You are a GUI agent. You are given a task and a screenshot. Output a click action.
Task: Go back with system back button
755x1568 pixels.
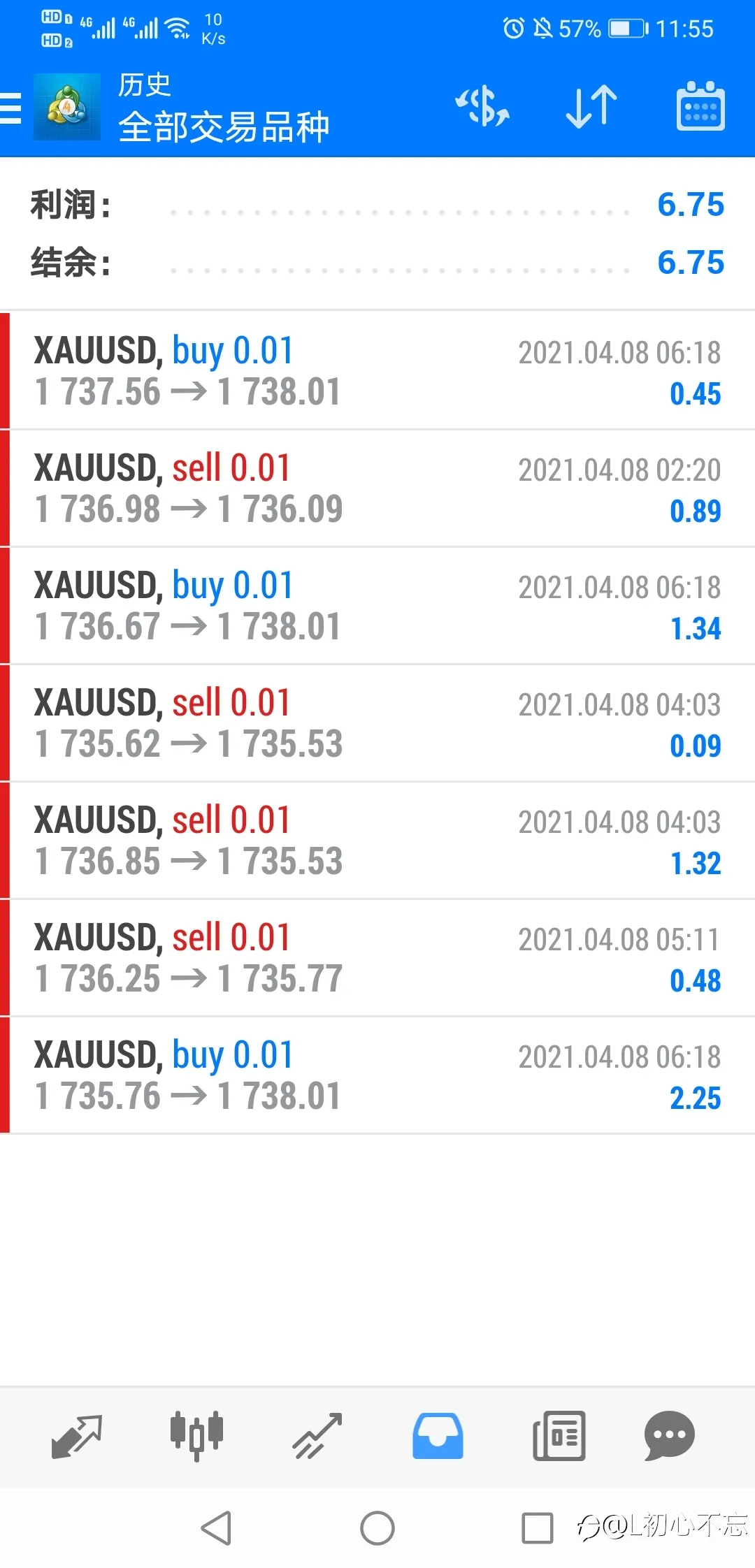click(x=216, y=1528)
